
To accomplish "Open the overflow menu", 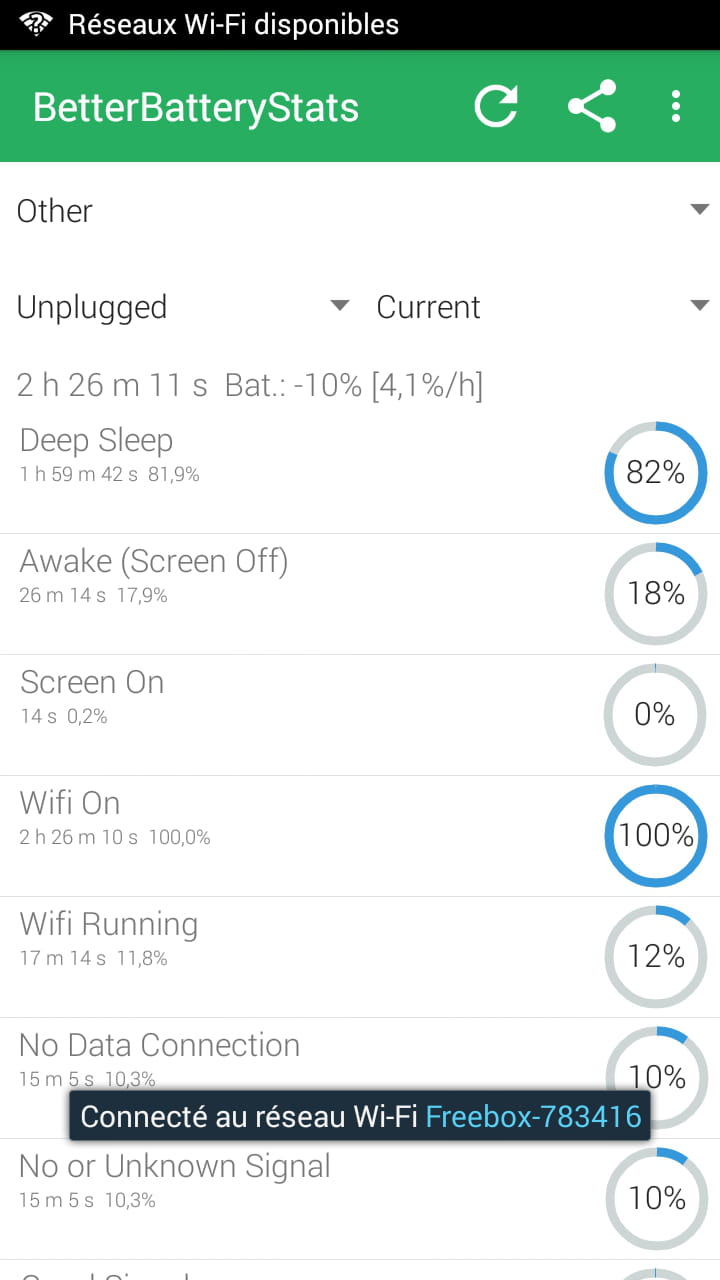I will click(x=676, y=106).
